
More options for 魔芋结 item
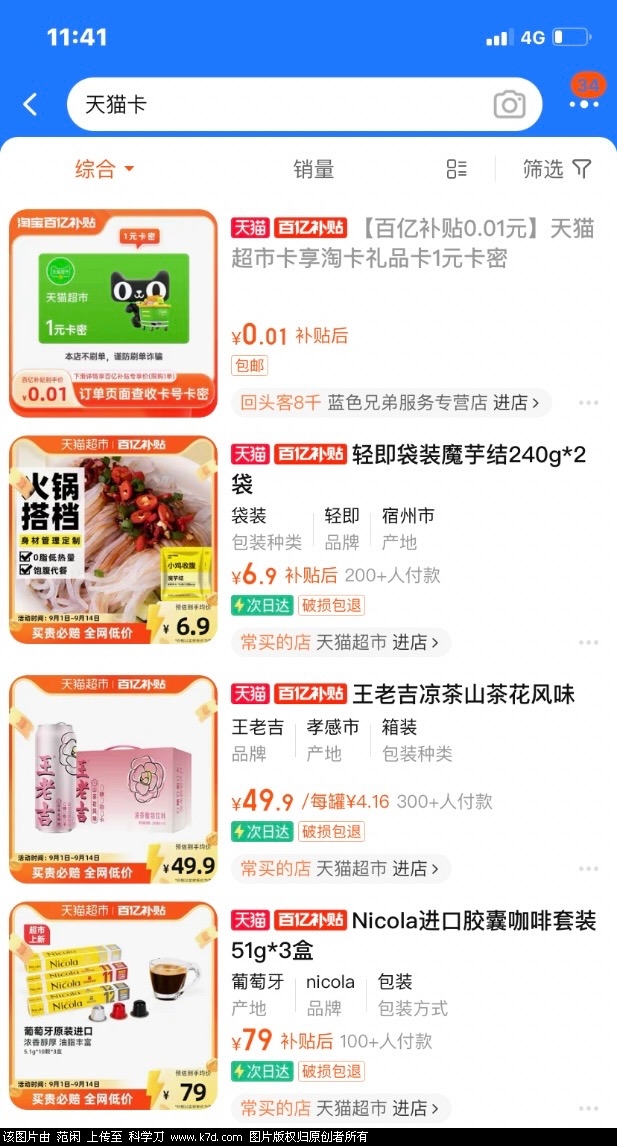(x=588, y=643)
